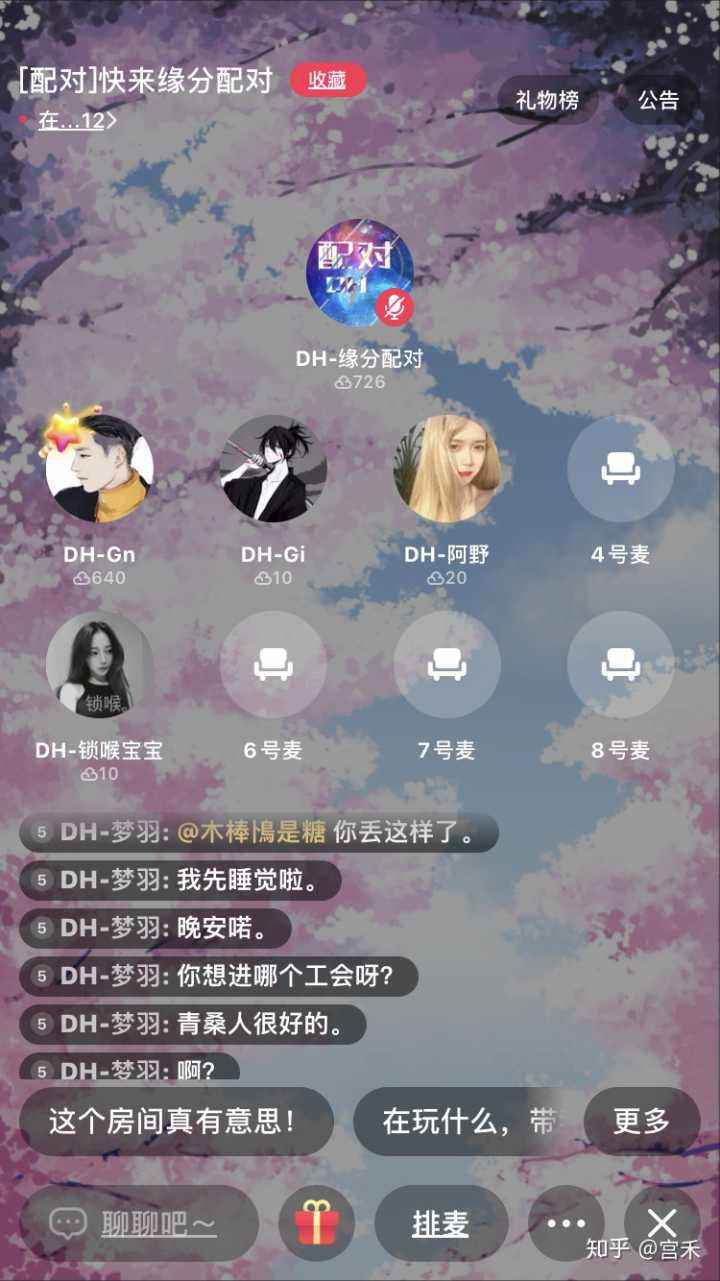Image resolution: width=720 pixels, height=1281 pixels.
Task: Show 更多 quick replies
Action: (x=641, y=1121)
